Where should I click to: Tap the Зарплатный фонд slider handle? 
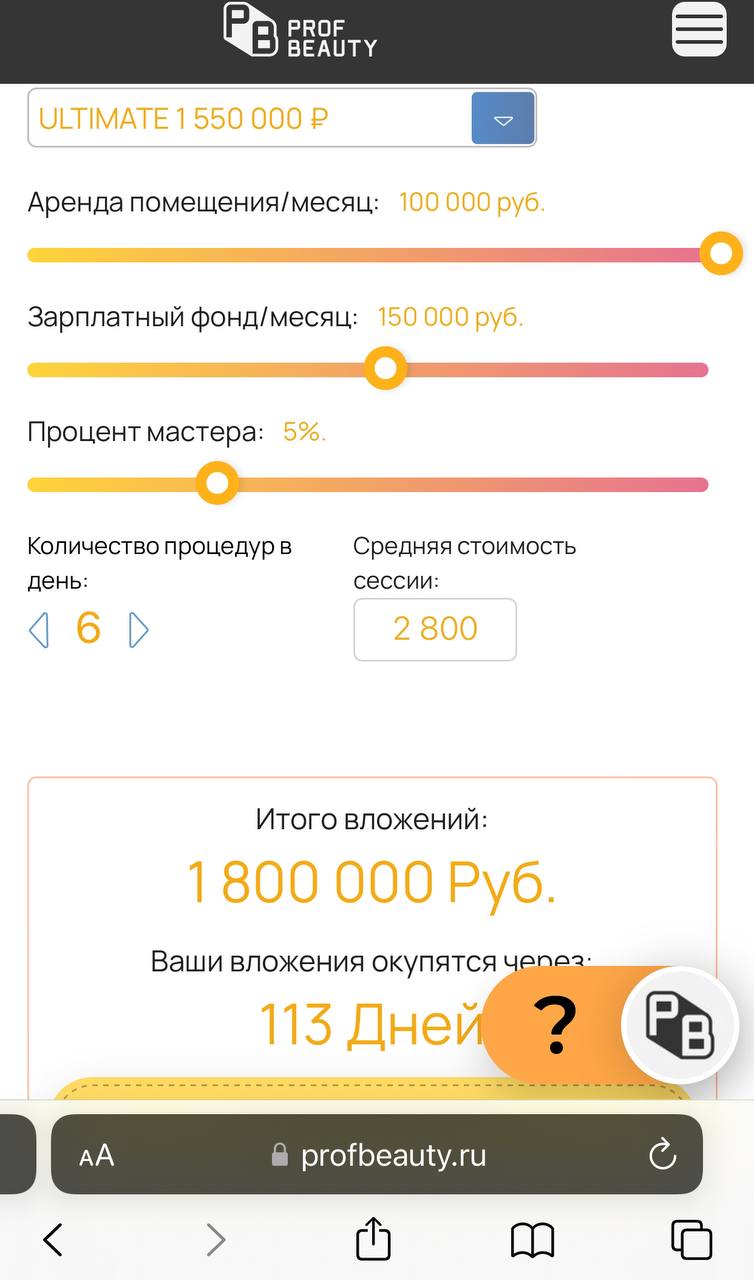(385, 369)
